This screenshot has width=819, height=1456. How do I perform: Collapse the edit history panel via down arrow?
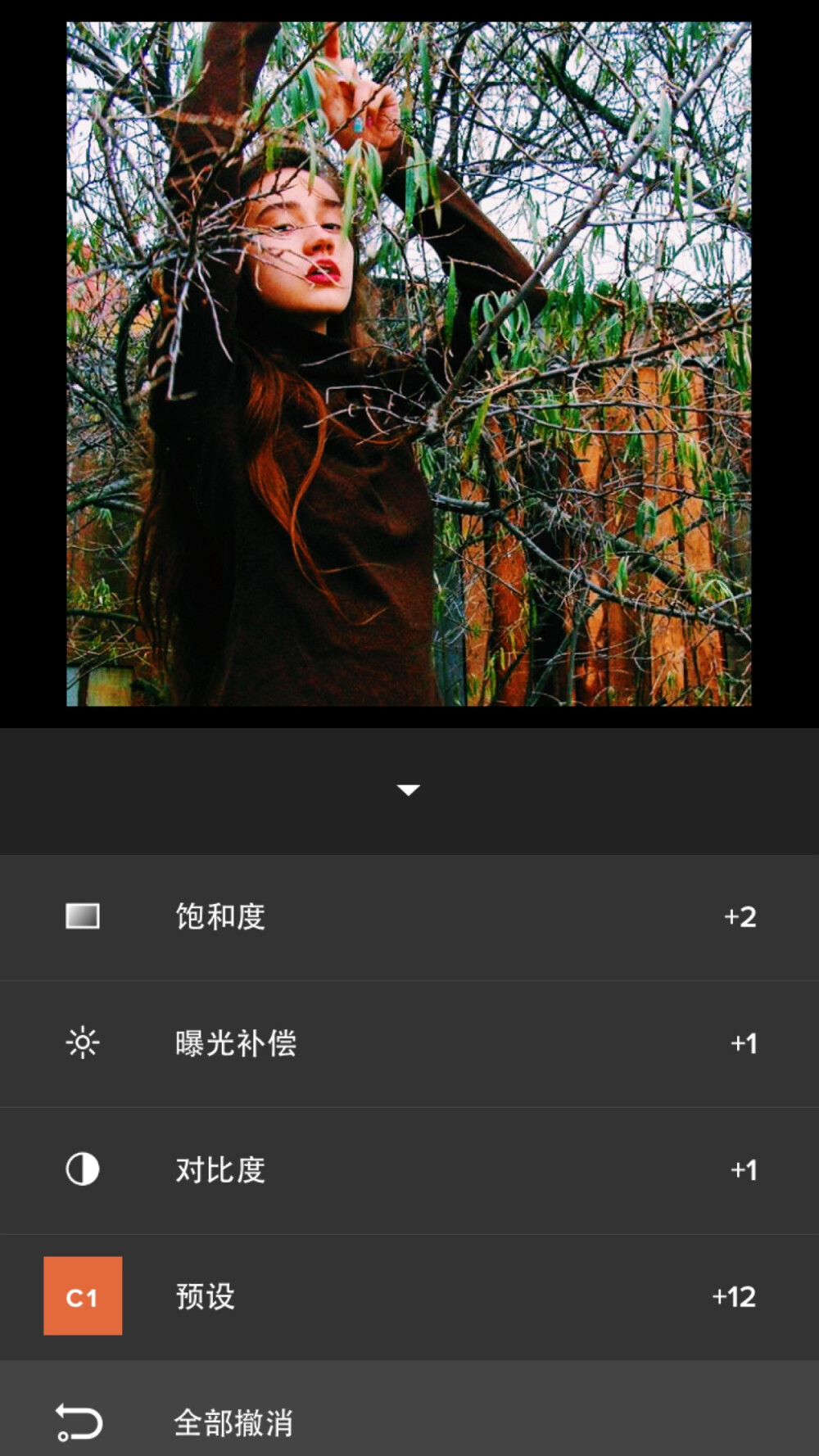pos(407,790)
